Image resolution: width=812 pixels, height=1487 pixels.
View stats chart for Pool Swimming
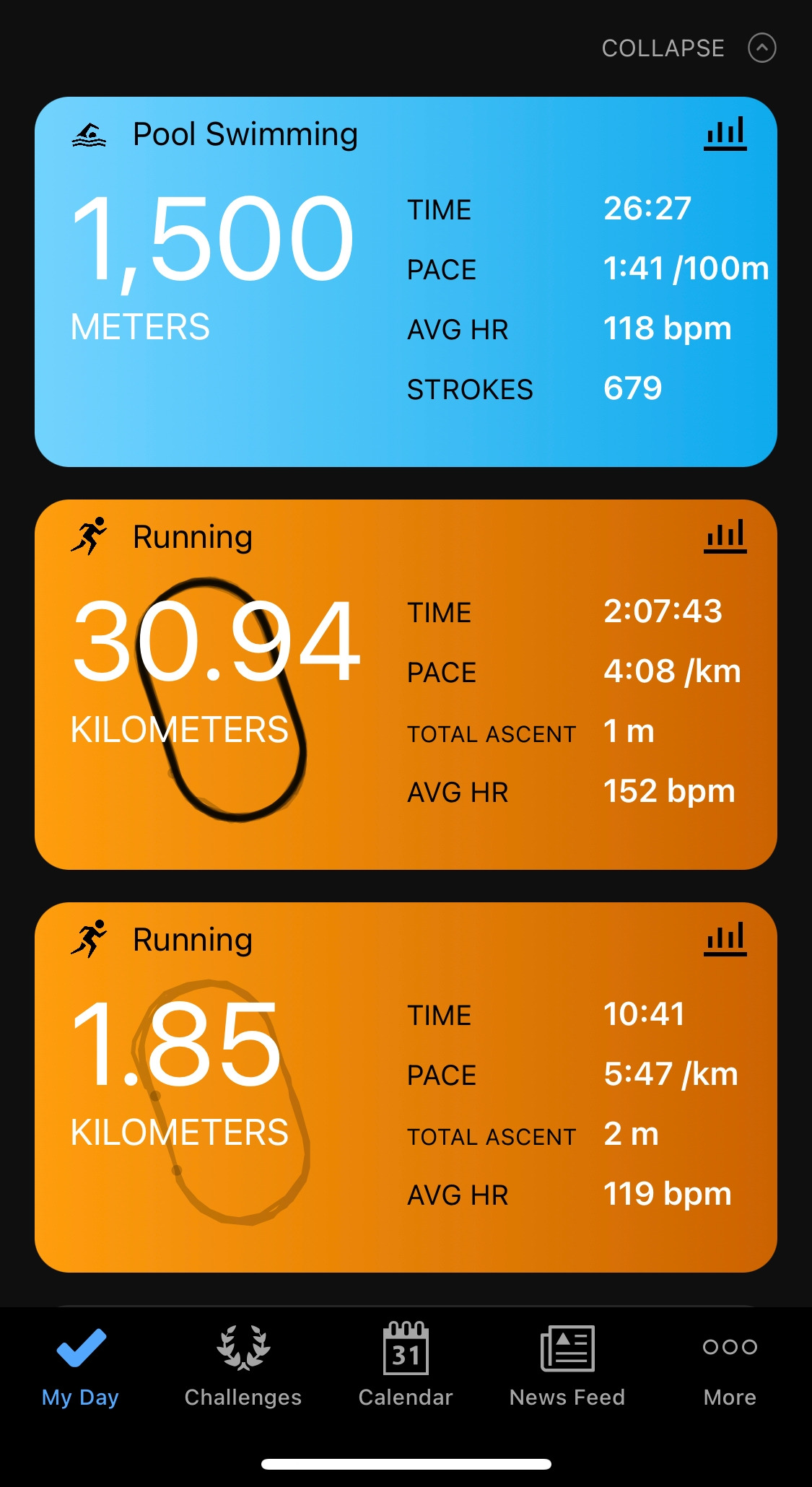point(725,134)
